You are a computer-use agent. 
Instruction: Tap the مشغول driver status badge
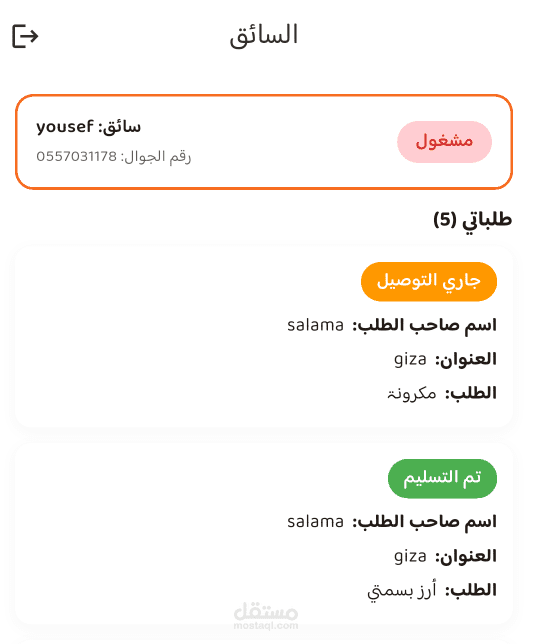point(444,142)
